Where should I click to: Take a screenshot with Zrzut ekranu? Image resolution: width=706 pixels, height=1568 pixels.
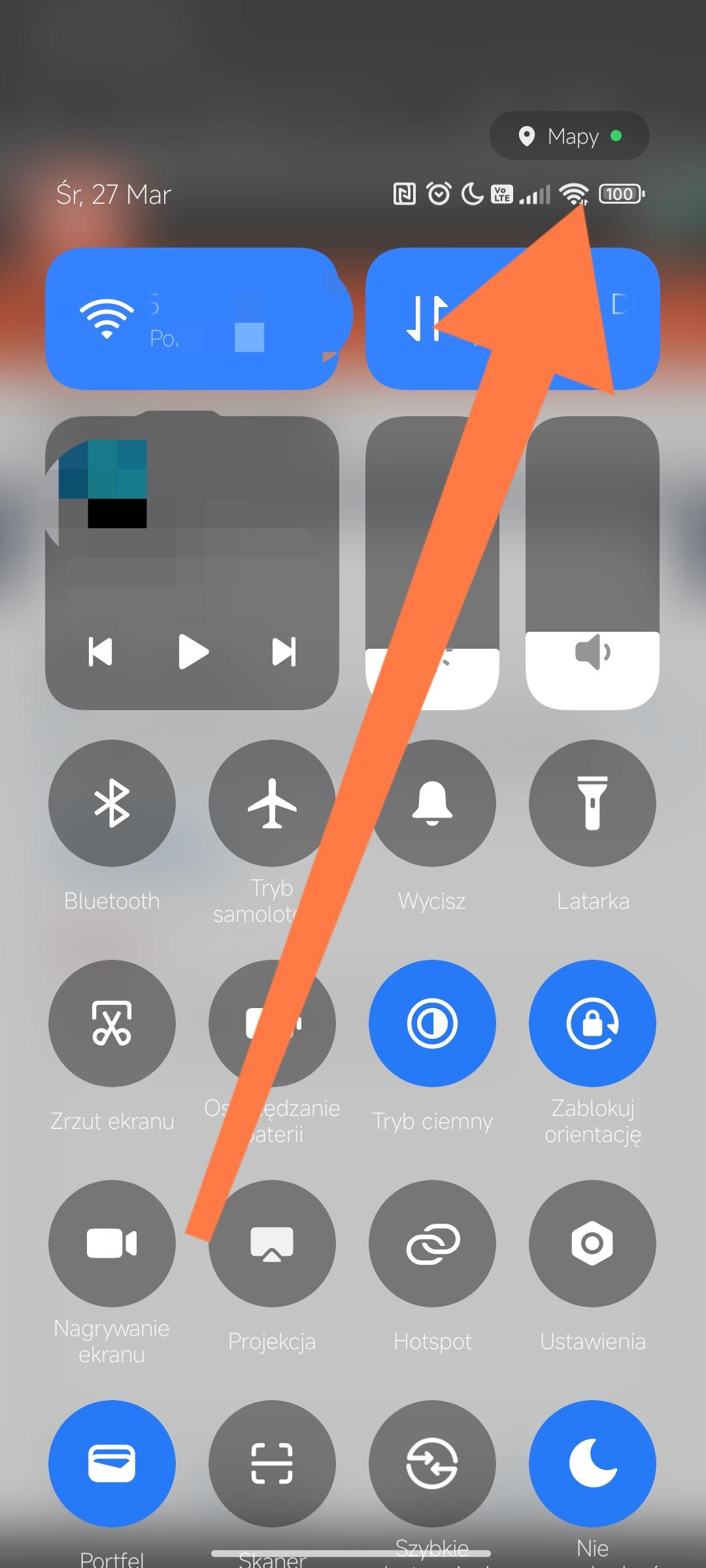pyautogui.click(x=112, y=1023)
